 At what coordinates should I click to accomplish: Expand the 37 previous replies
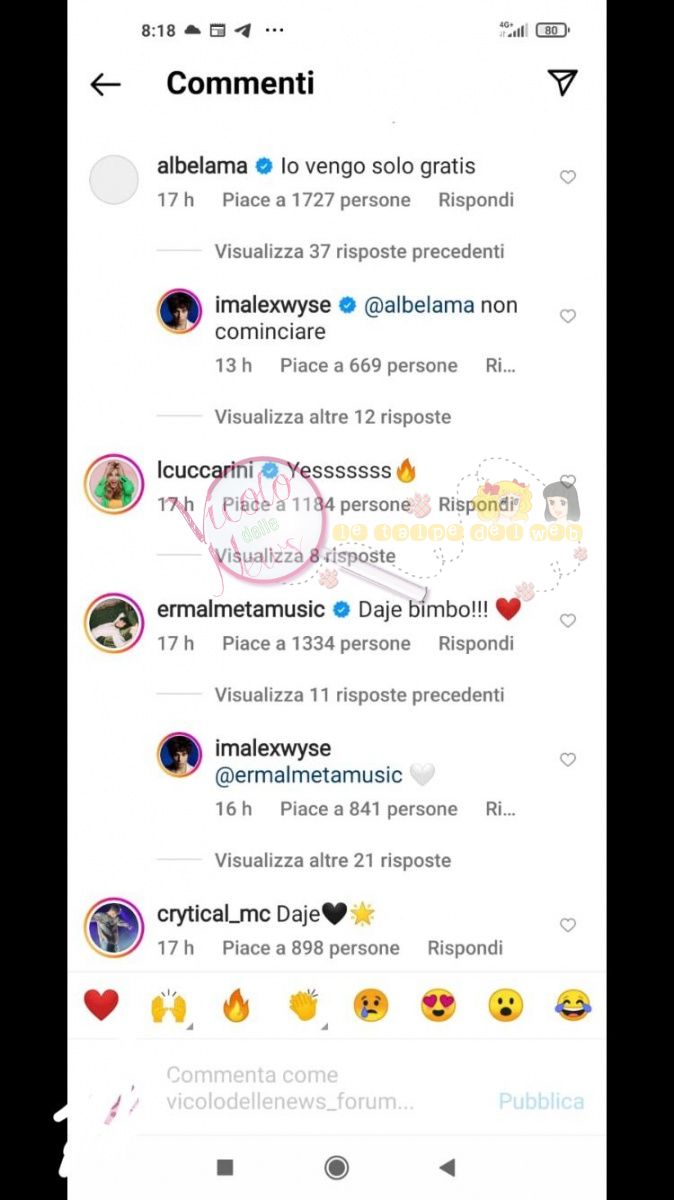pyautogui.click(x=359, y=252)
